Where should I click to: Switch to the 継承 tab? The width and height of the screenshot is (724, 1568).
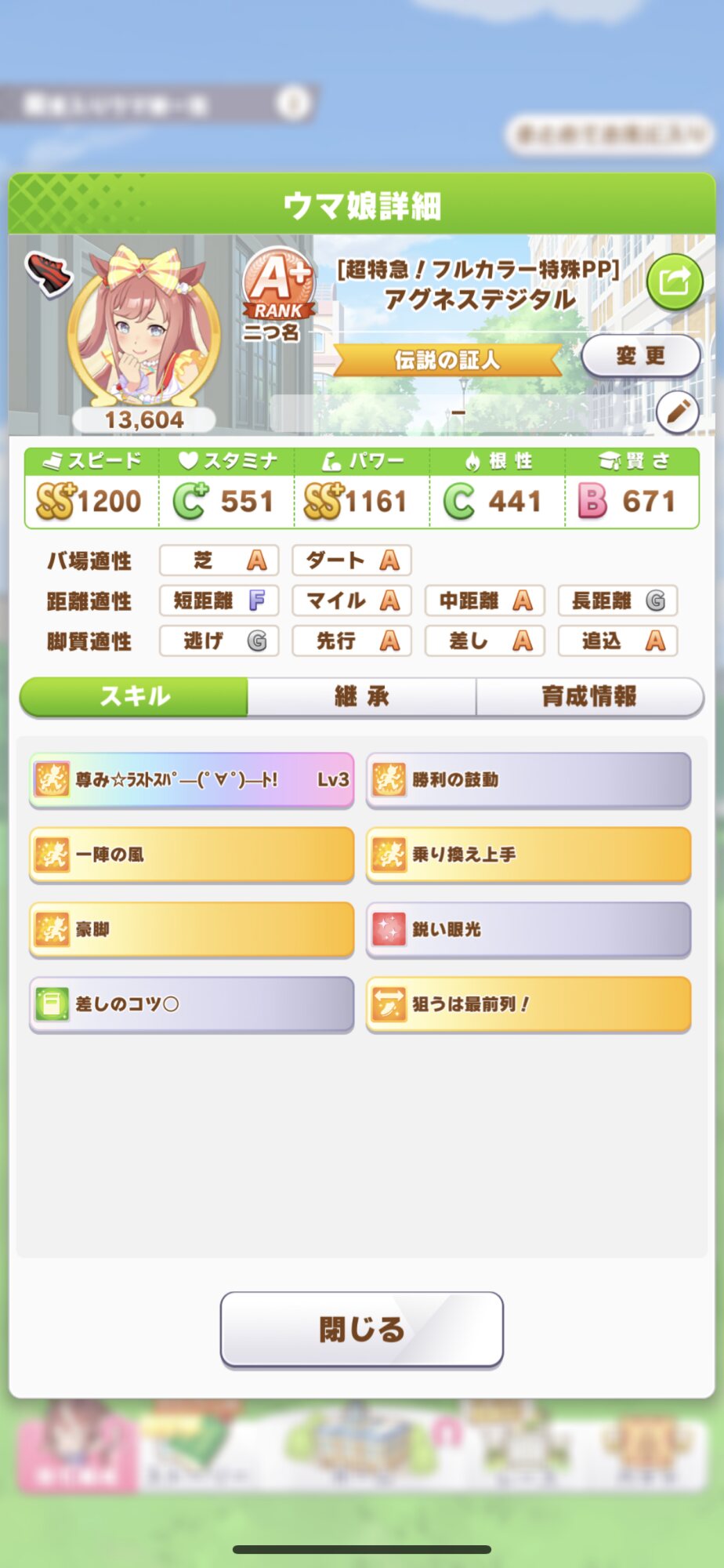tap(361, 696)
